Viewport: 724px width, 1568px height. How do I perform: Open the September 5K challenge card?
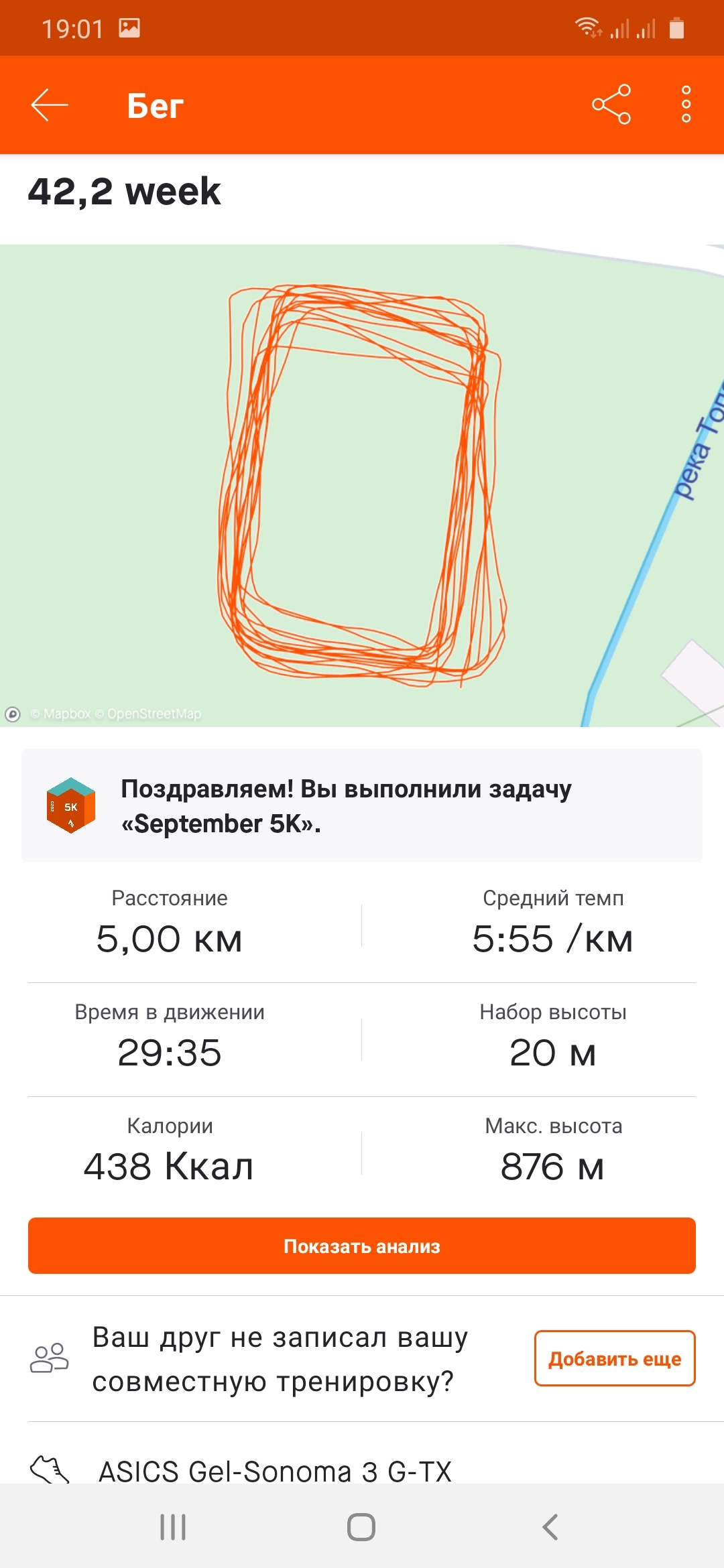[362, 805]
